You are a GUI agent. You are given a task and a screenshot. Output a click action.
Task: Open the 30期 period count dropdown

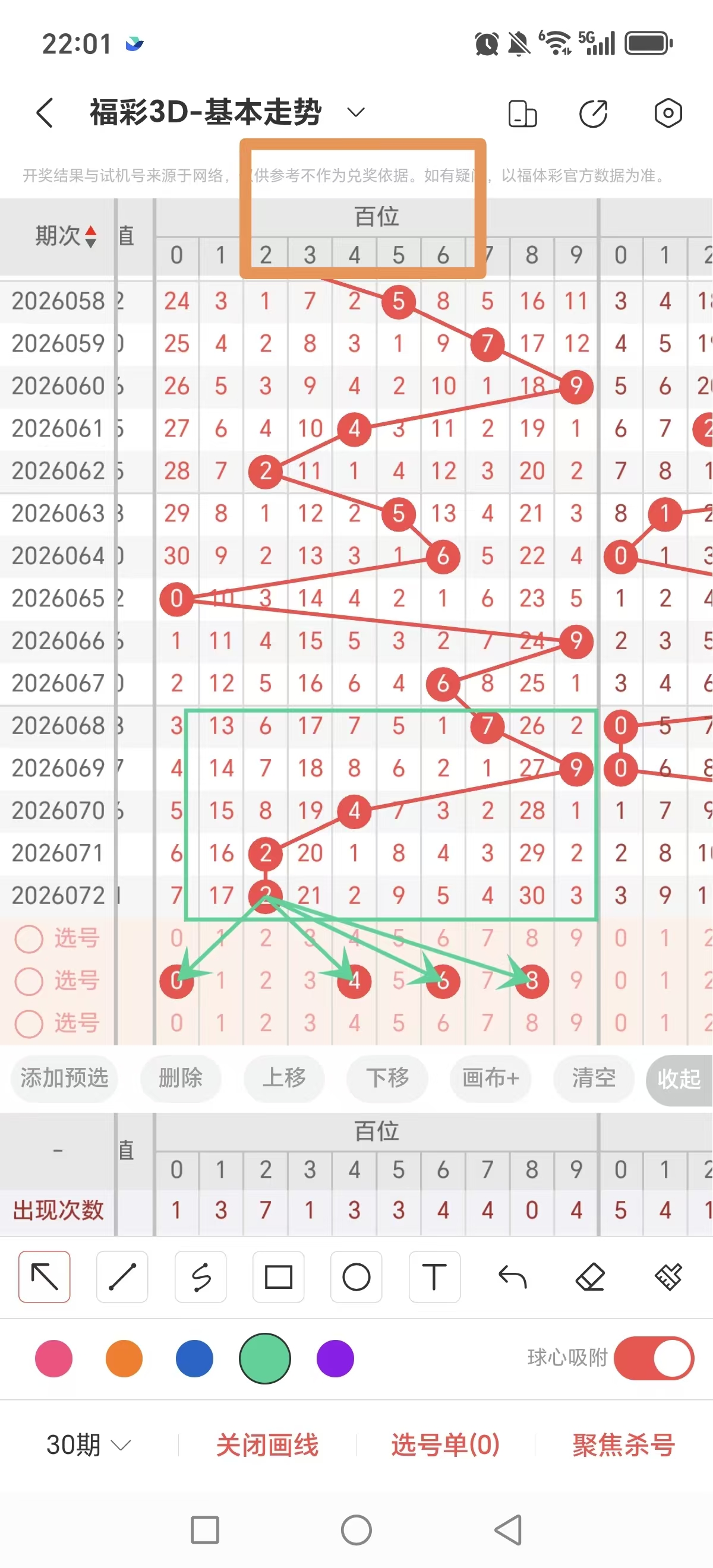click(x=85, y=1444)
